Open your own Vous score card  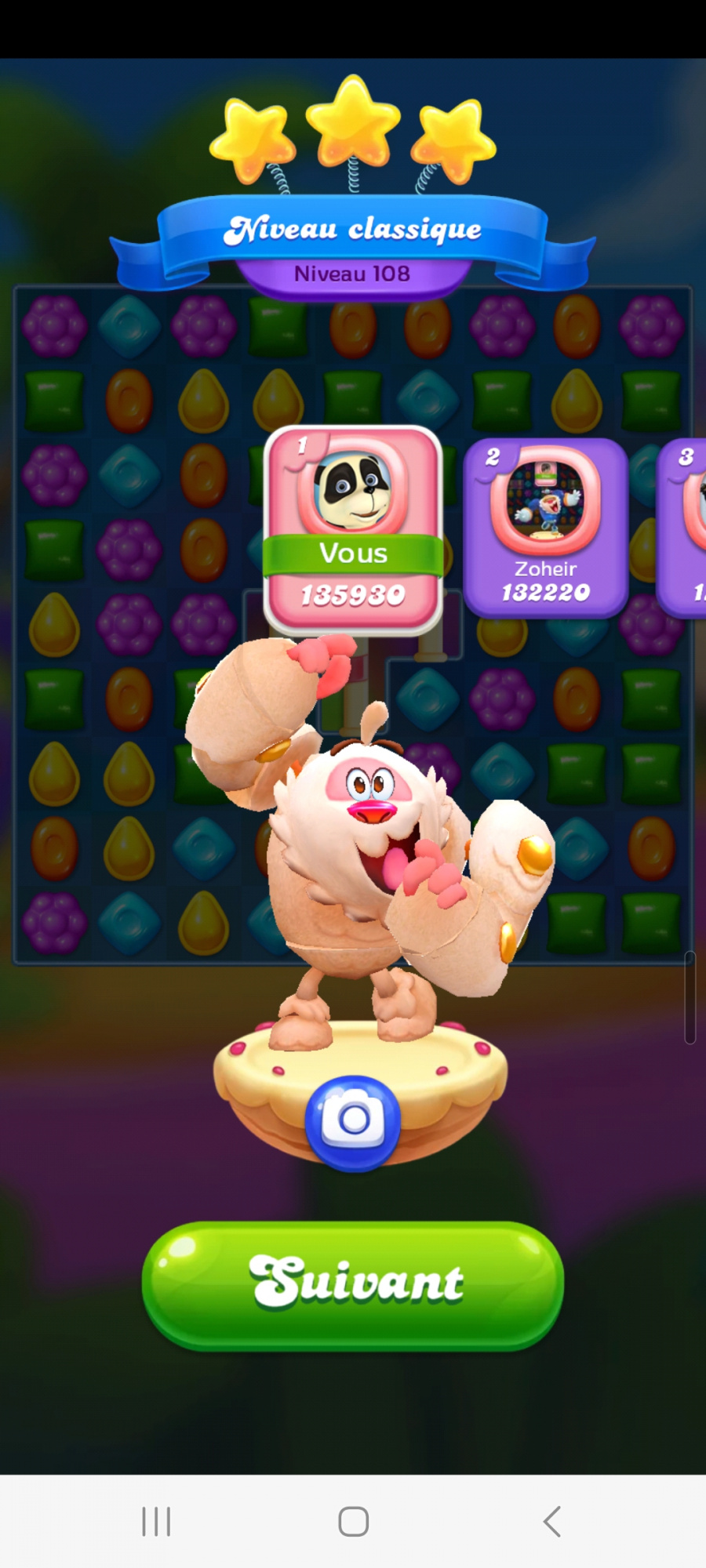(x=353, y=529)
